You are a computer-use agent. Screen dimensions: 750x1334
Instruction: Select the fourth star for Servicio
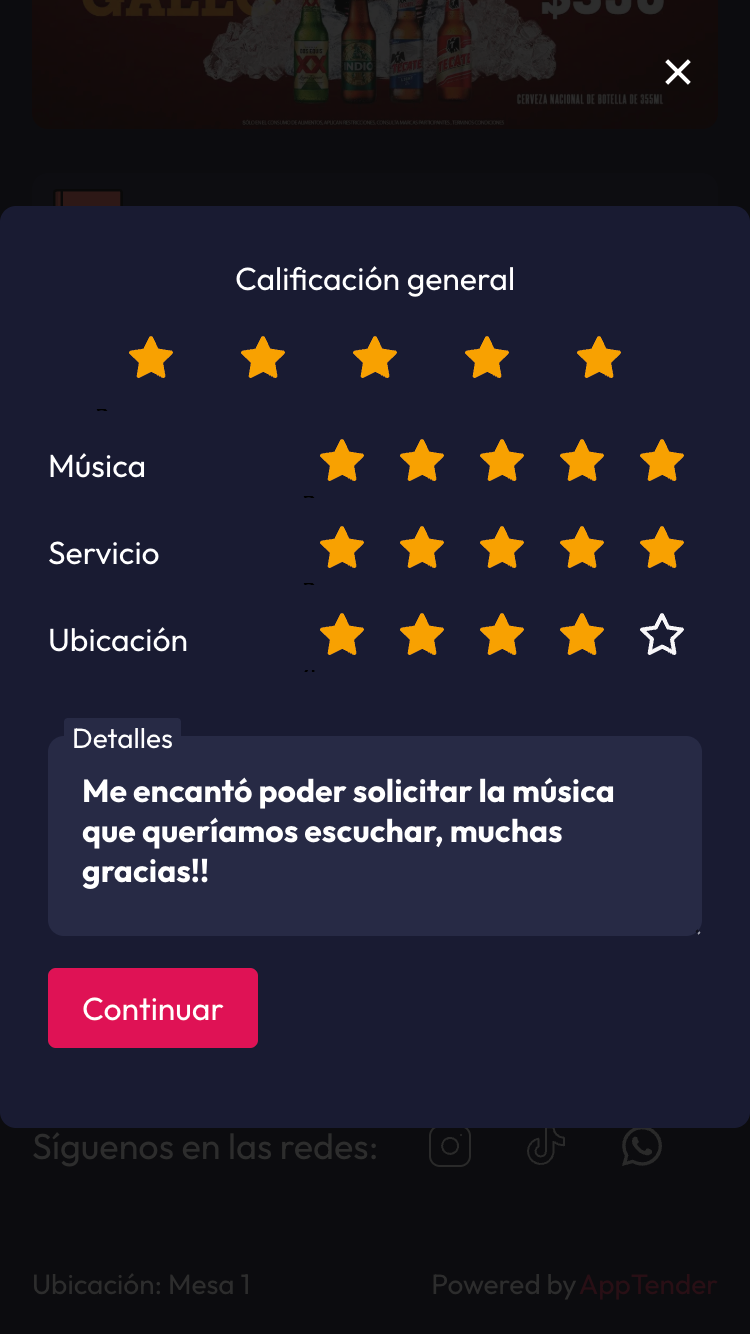click(581, 548)
